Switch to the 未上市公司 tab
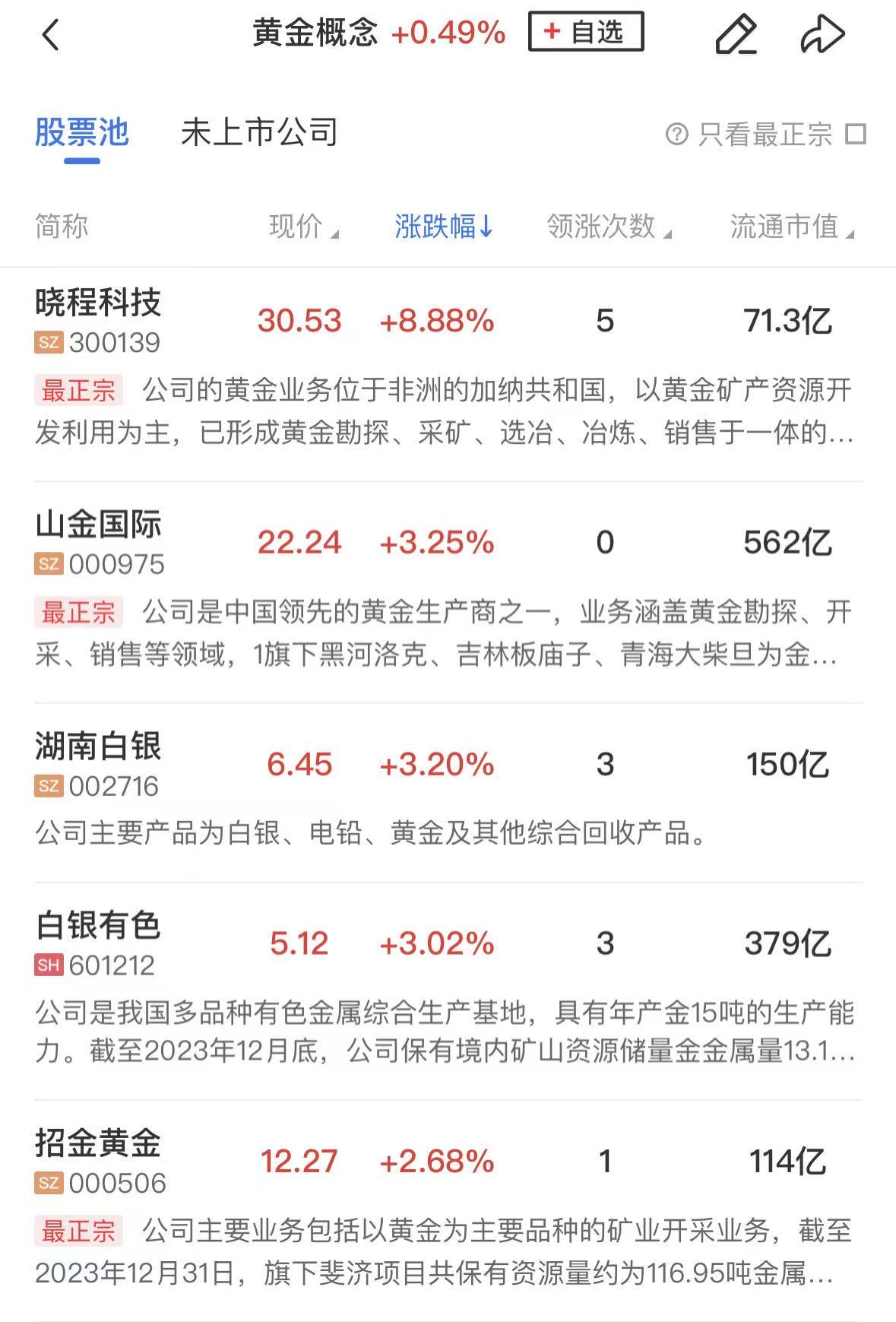Screen dimensions: 896x1322 coord(259,133)
